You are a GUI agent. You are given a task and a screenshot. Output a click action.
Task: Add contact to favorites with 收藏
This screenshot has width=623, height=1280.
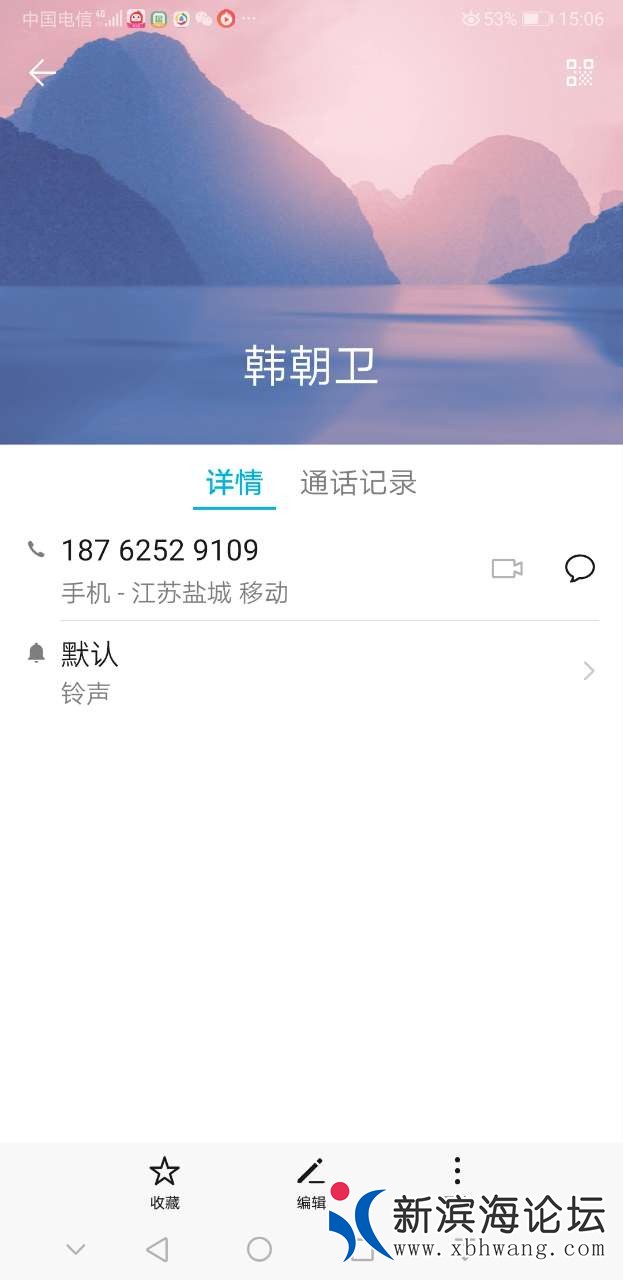click(x=164, y=1182)
